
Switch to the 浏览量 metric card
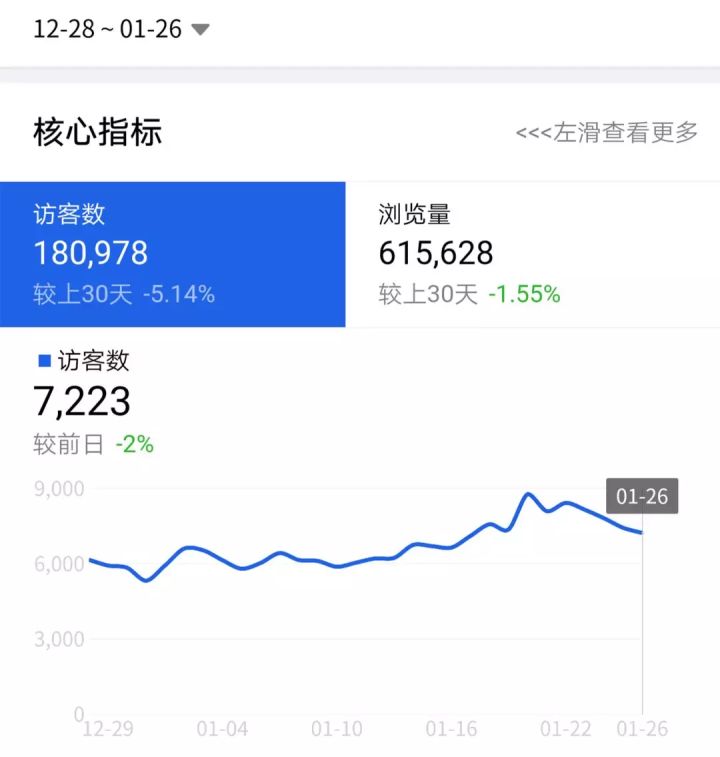click(x=532, y=254)
